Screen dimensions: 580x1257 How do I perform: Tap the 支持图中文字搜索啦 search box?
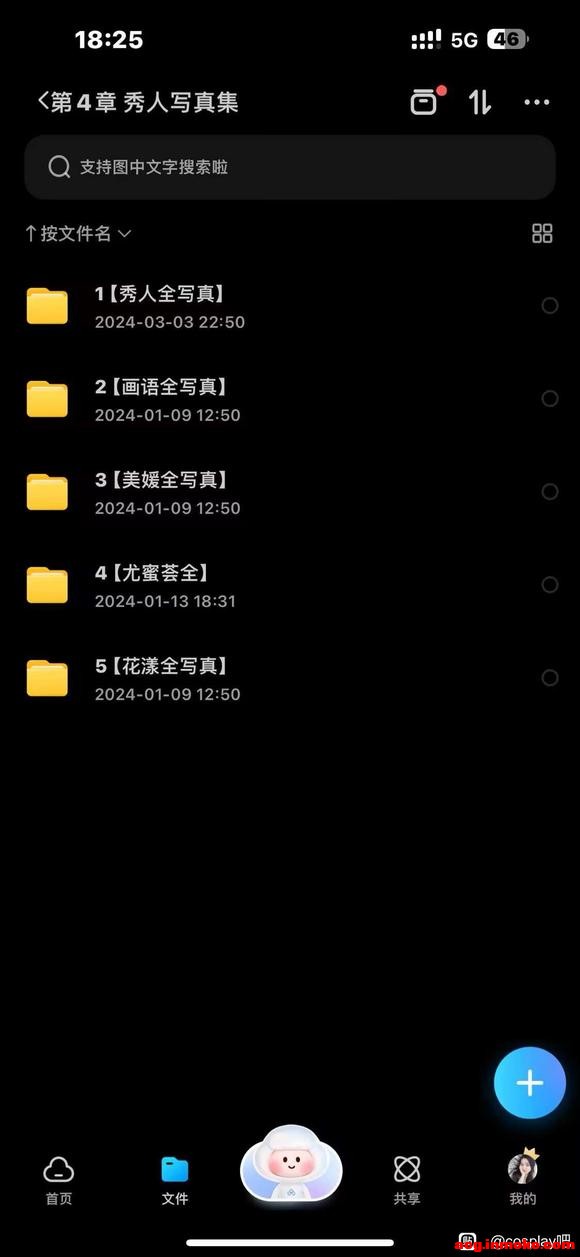point(290,167)
